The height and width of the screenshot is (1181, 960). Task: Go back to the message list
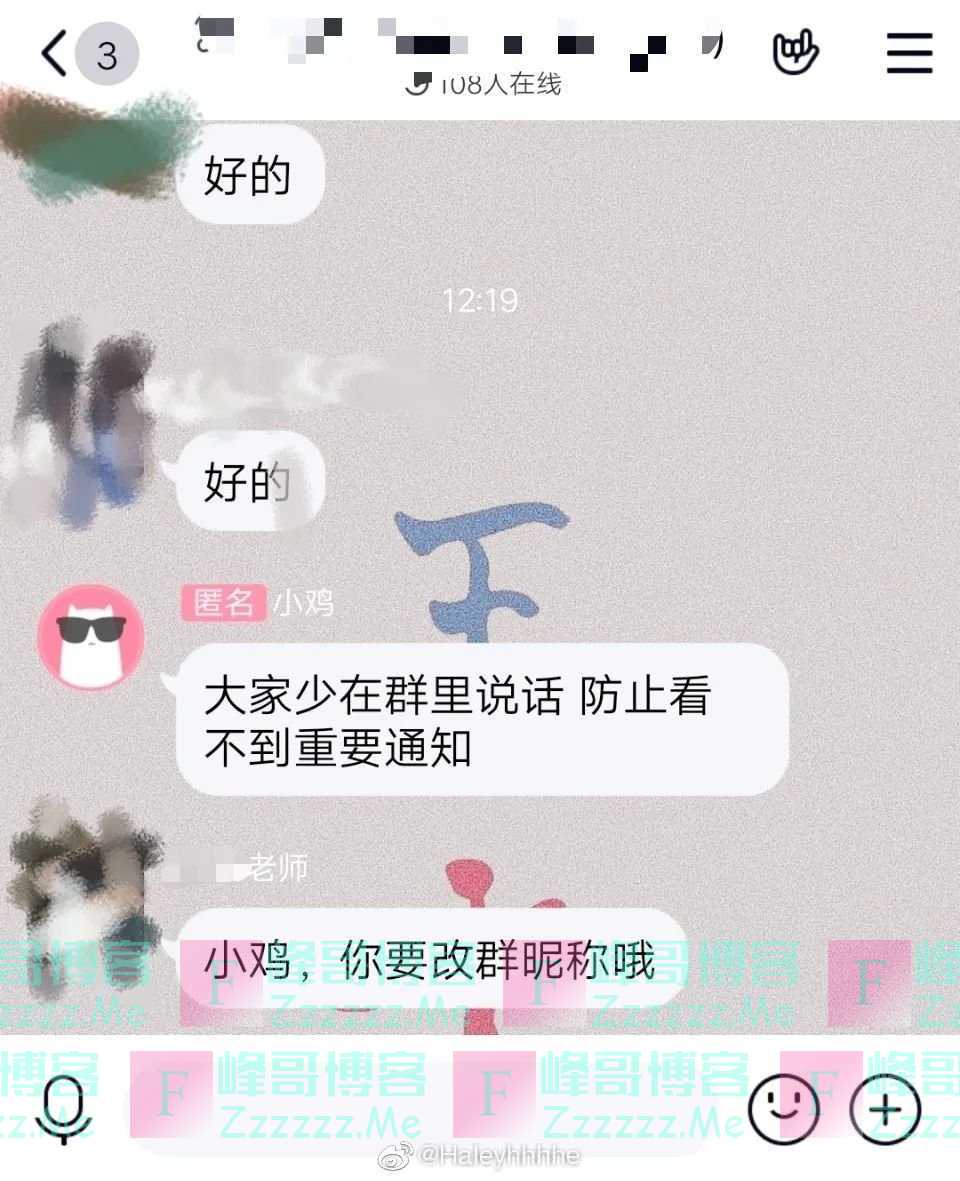tap(55, 53)
